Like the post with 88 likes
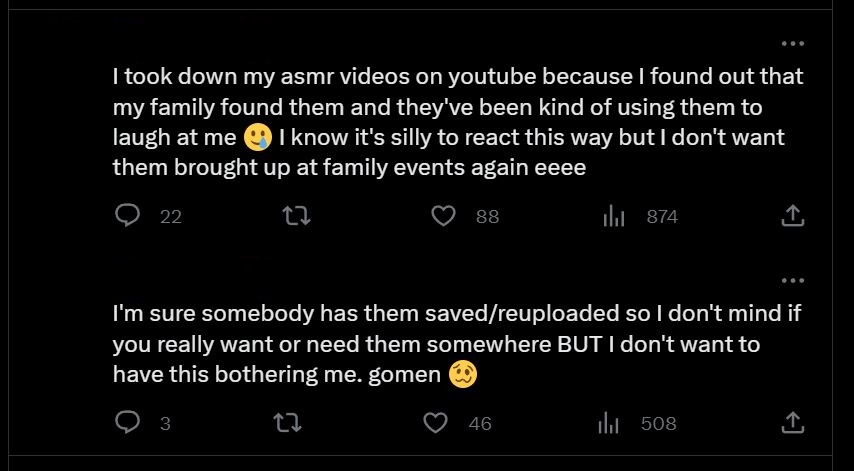 tap(443, 215)
